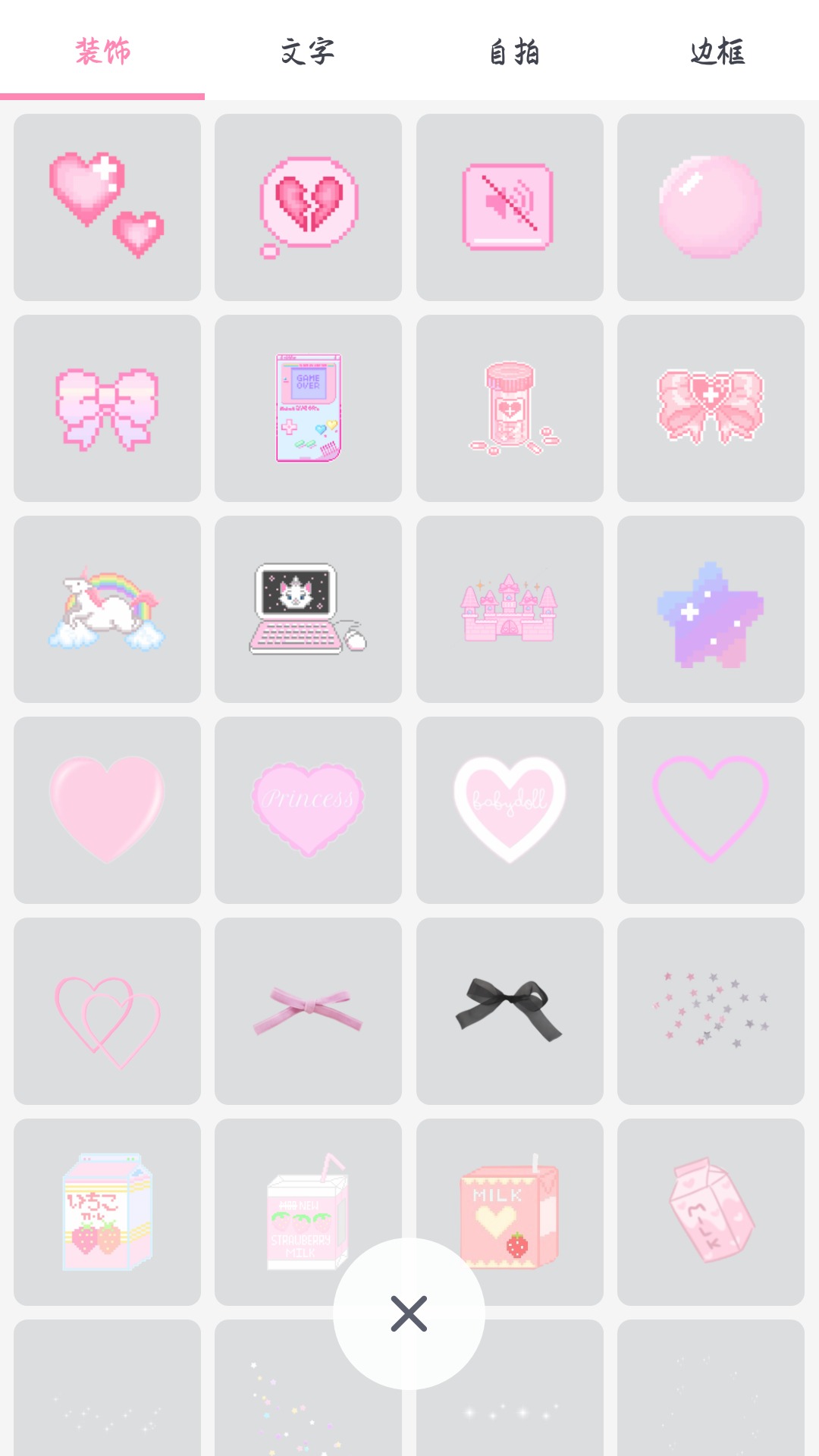Pick the purple gradient star sticker

tap(711, 609)
